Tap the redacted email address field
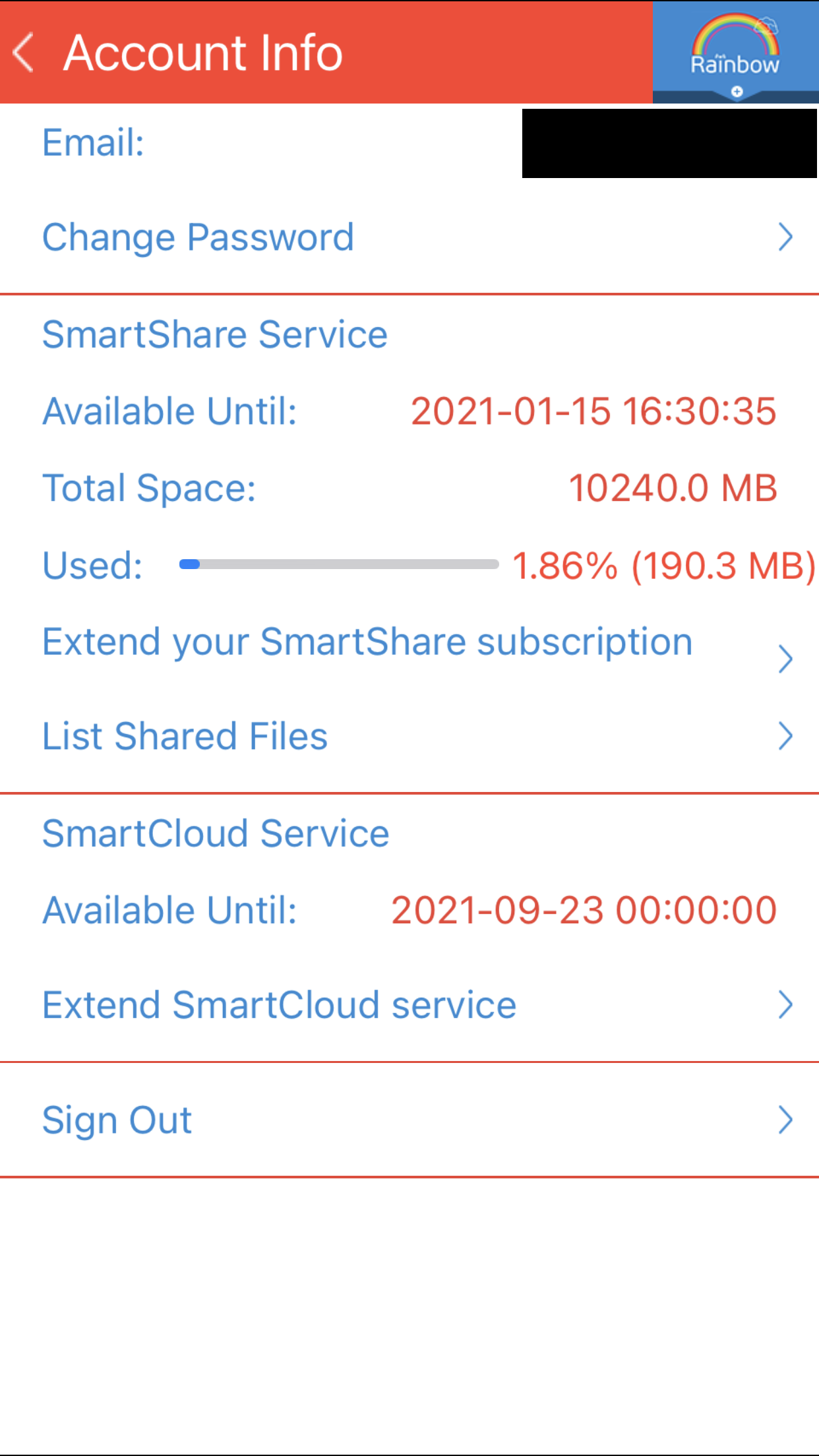The width and height of the screenshot is (819, 1456). (668, 144)
